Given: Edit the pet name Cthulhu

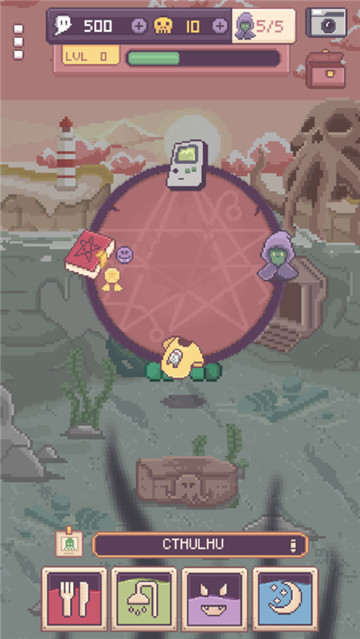Looking at the screenshot, I should (x=200, y=544).
